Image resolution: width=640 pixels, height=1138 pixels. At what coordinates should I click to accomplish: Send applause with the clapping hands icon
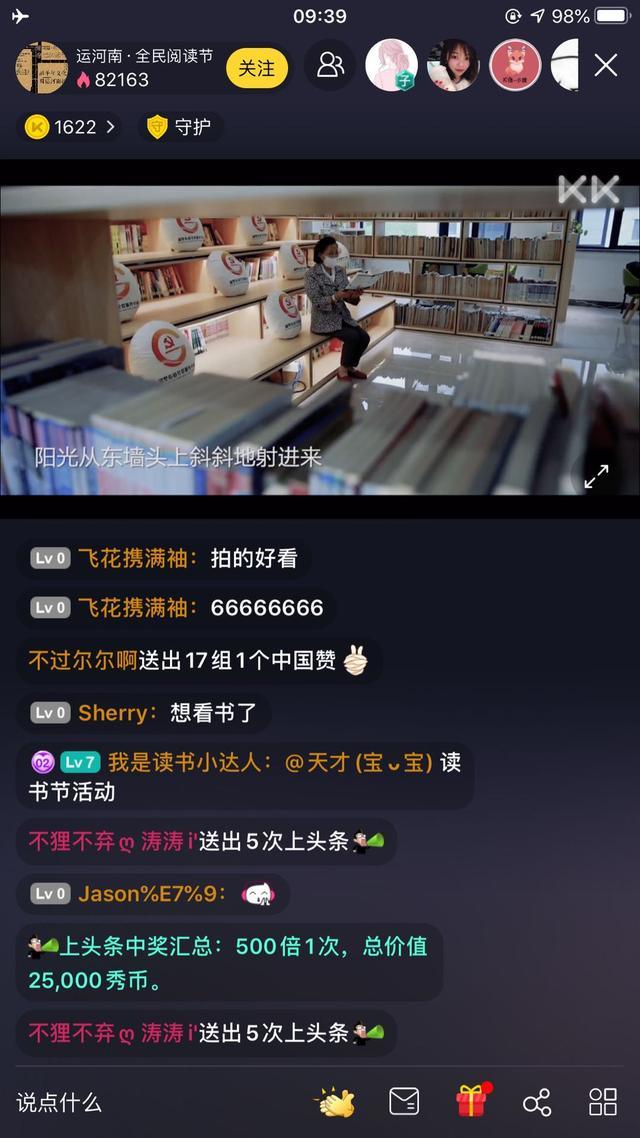(x=336, y=1102)
